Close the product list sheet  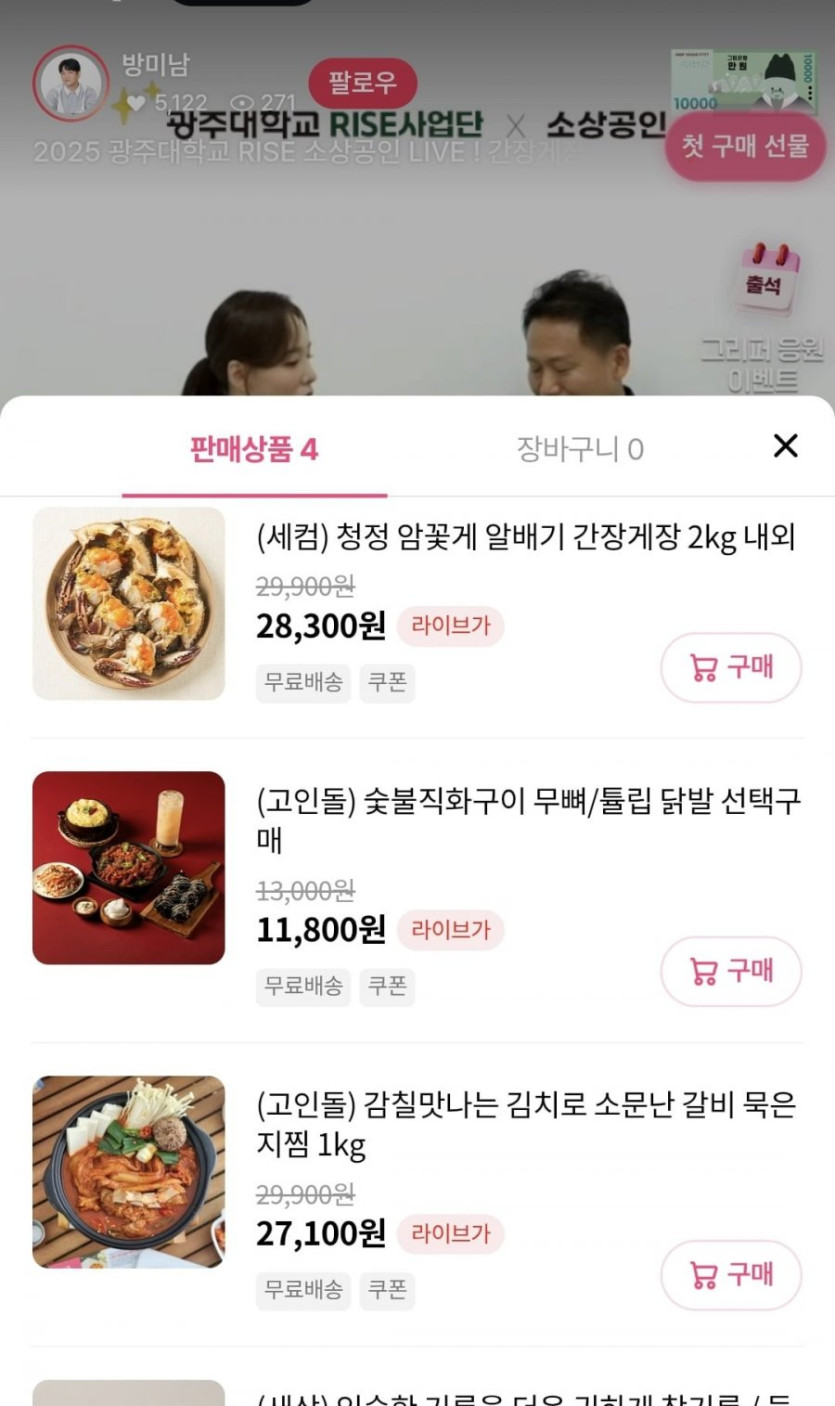pos(786,446)
